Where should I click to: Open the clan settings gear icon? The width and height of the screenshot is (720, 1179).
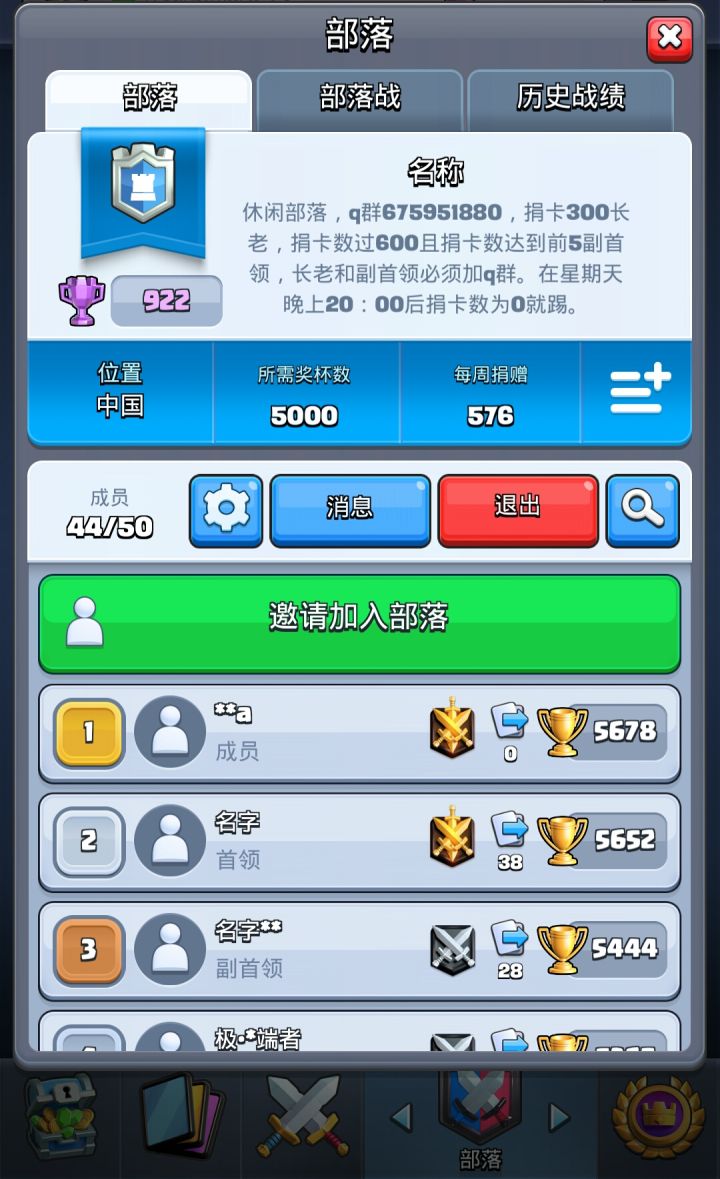pos(226,511)
